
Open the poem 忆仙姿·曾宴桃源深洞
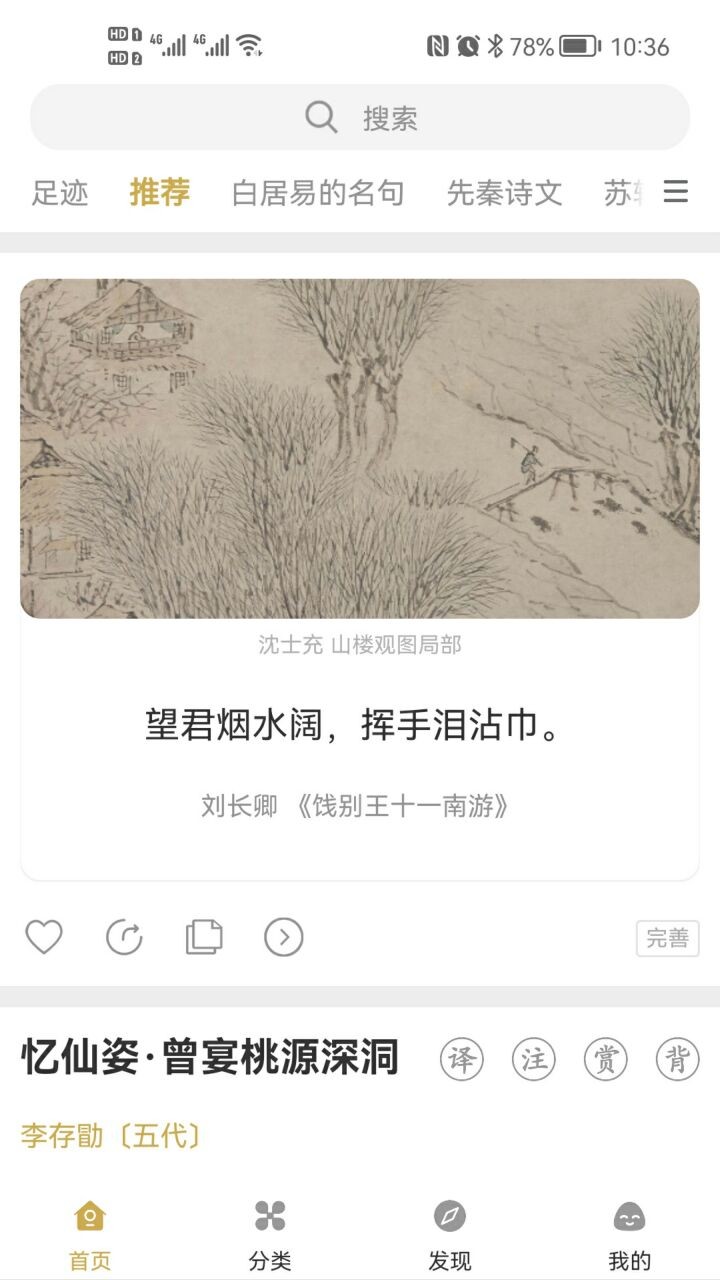pyautogui.click(x=210, y=1058)
